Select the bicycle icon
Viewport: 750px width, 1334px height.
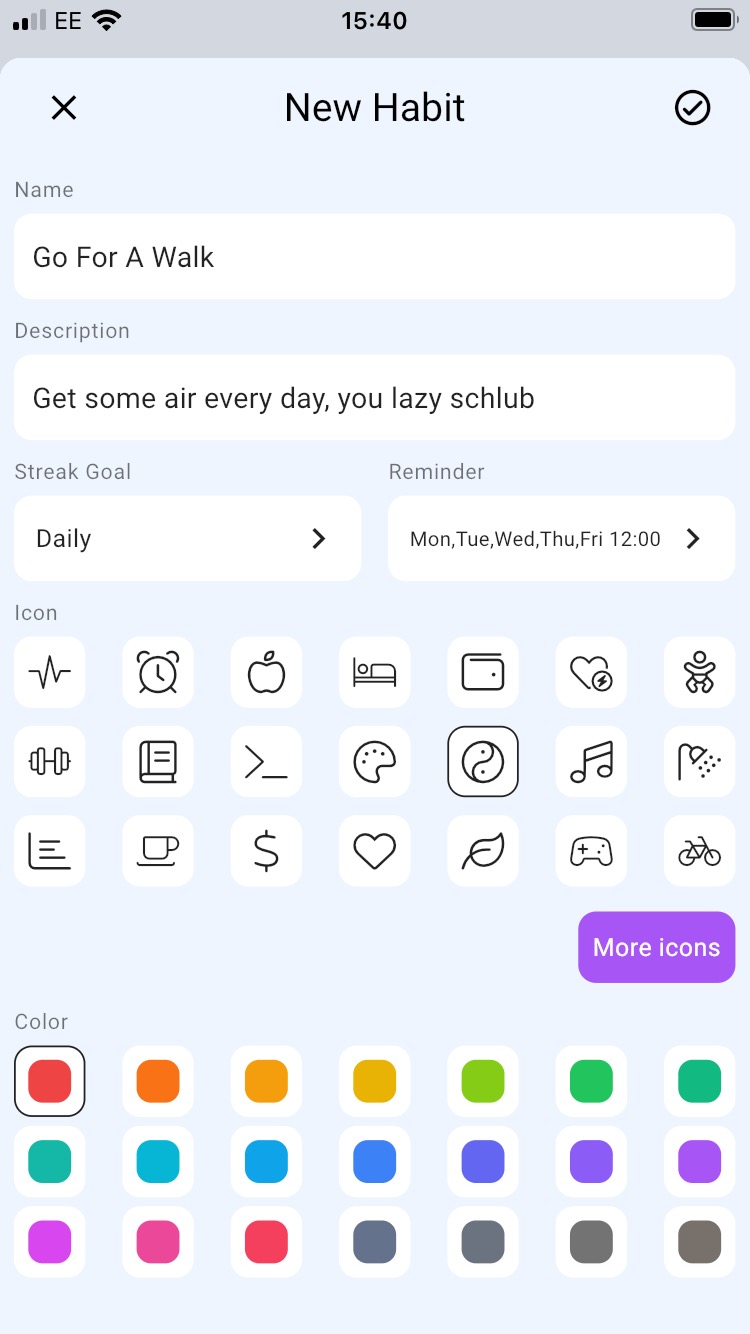click(699, 851)
